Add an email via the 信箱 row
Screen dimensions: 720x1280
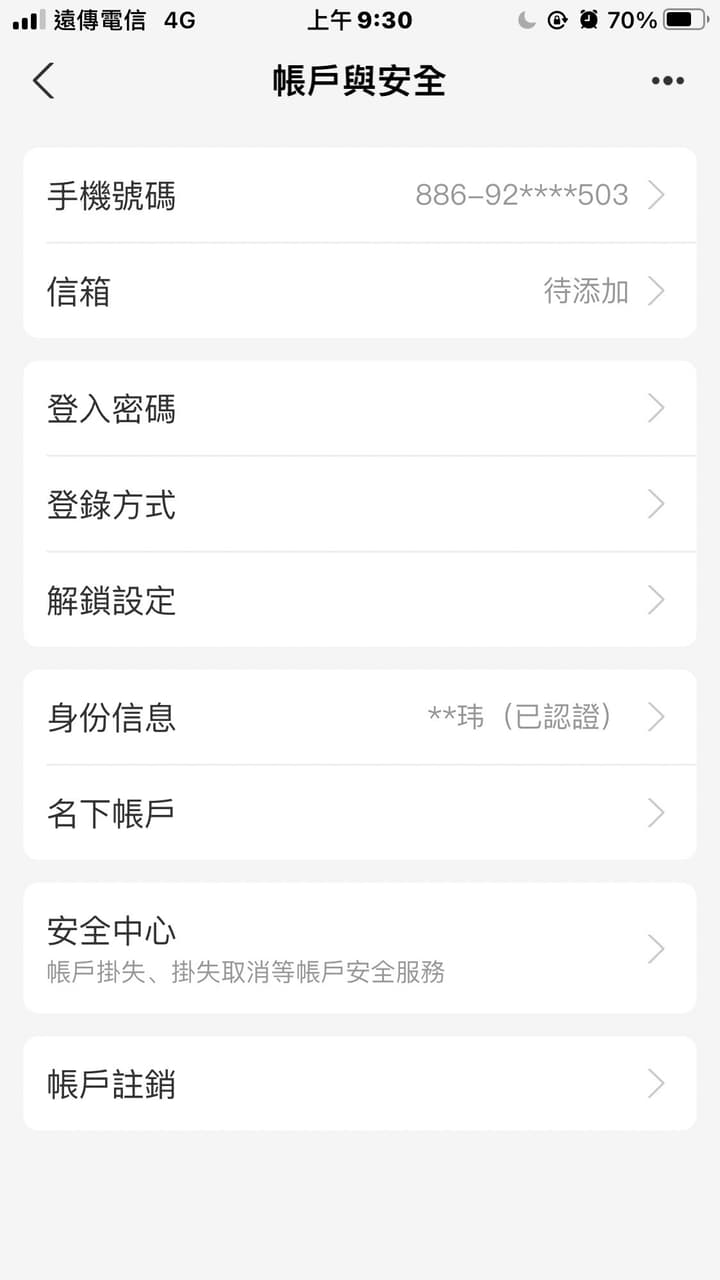359,291
